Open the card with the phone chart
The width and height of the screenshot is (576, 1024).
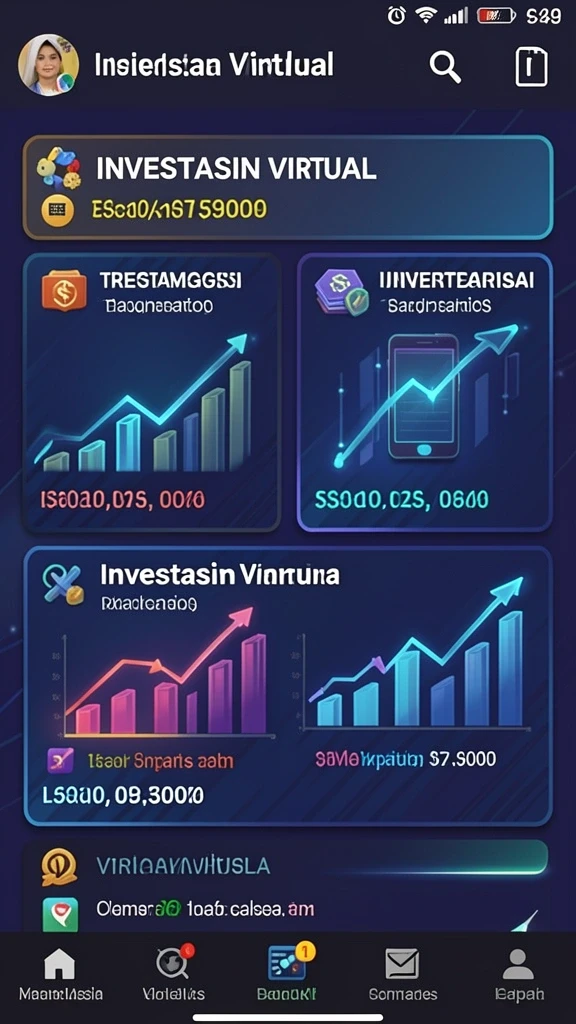coord(425,392)
